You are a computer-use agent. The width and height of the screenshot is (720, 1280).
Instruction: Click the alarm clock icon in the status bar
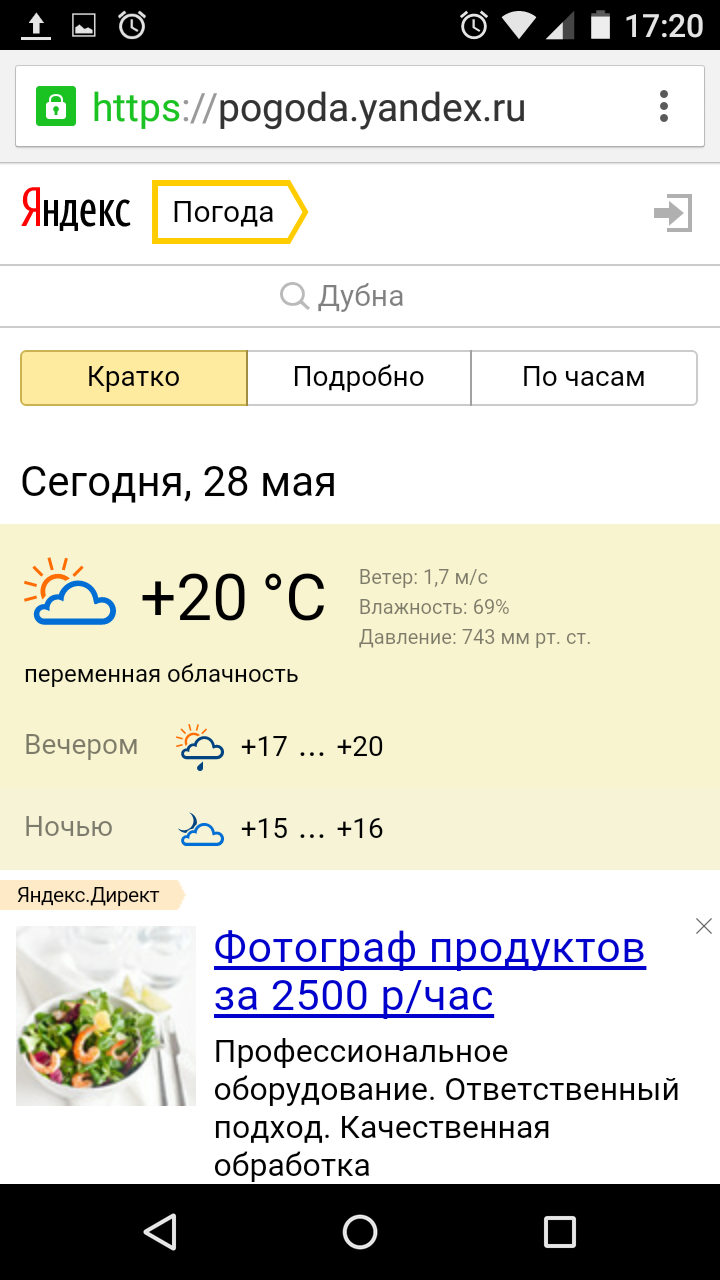click(133, 23)
